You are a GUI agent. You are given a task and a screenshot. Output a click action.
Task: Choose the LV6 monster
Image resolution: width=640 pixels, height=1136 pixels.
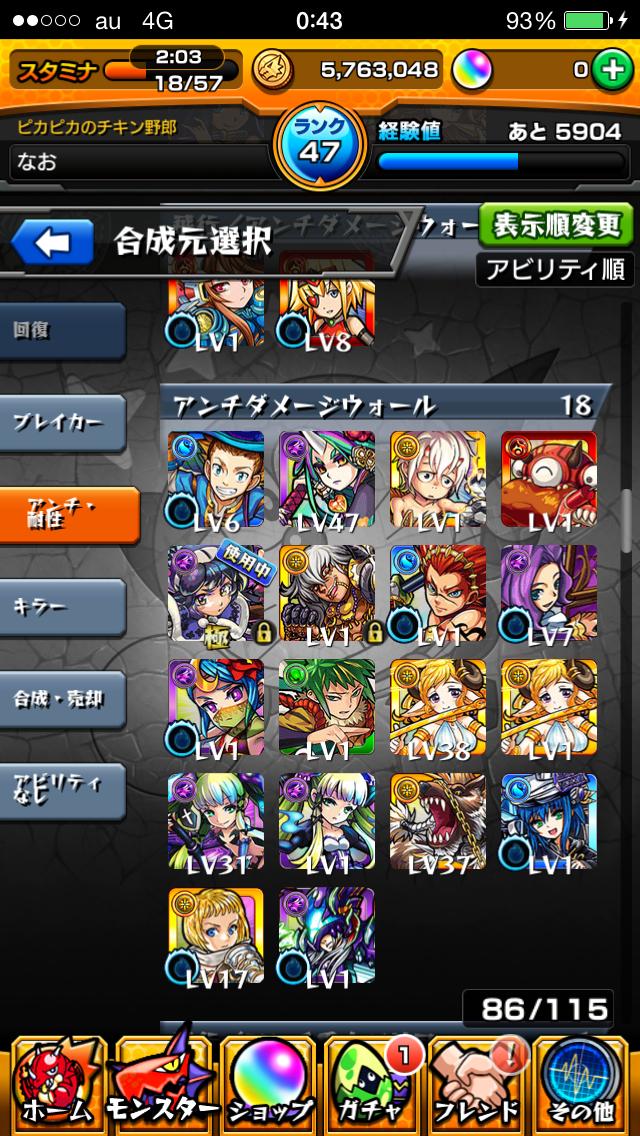pyautogui.click(x=216, y=479)
